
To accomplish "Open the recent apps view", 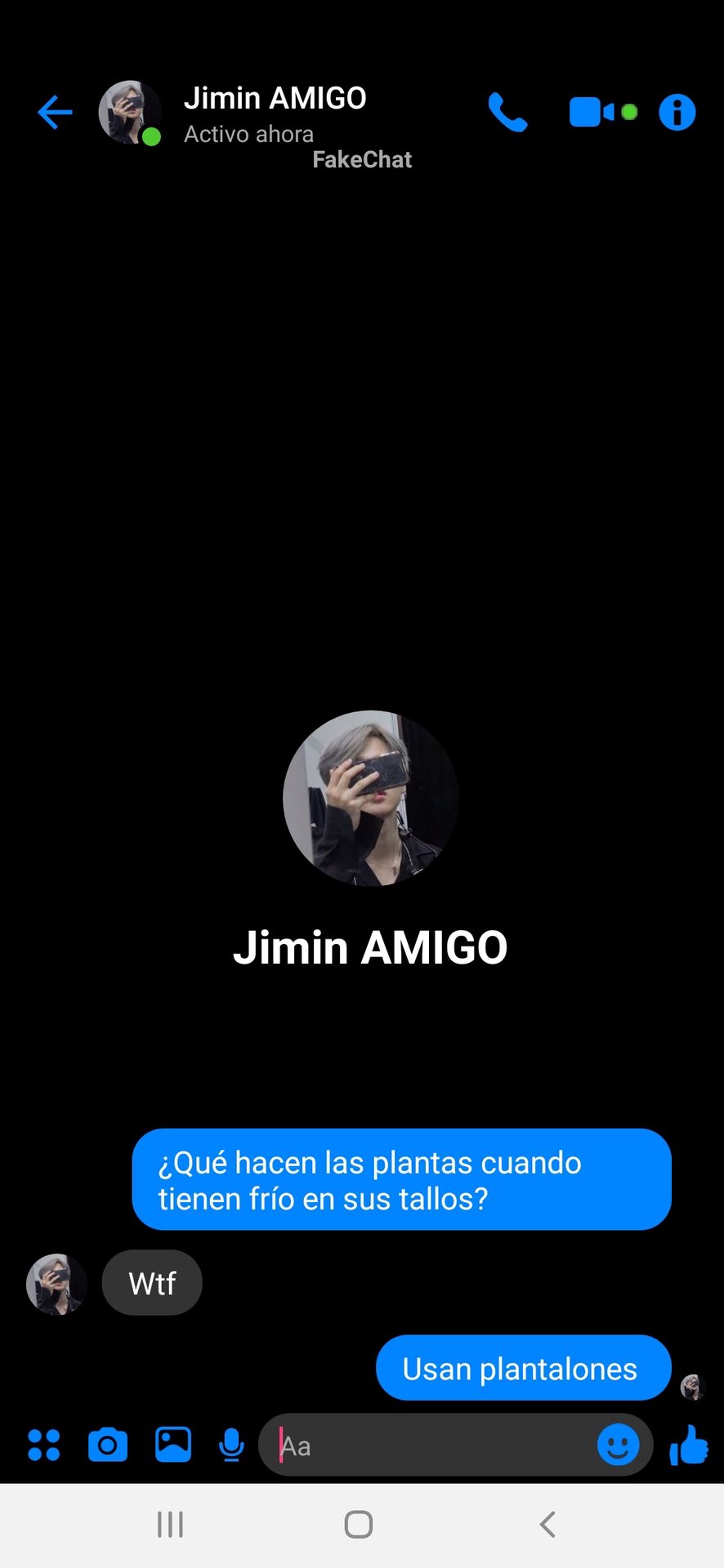I will tap(170, 1524).
